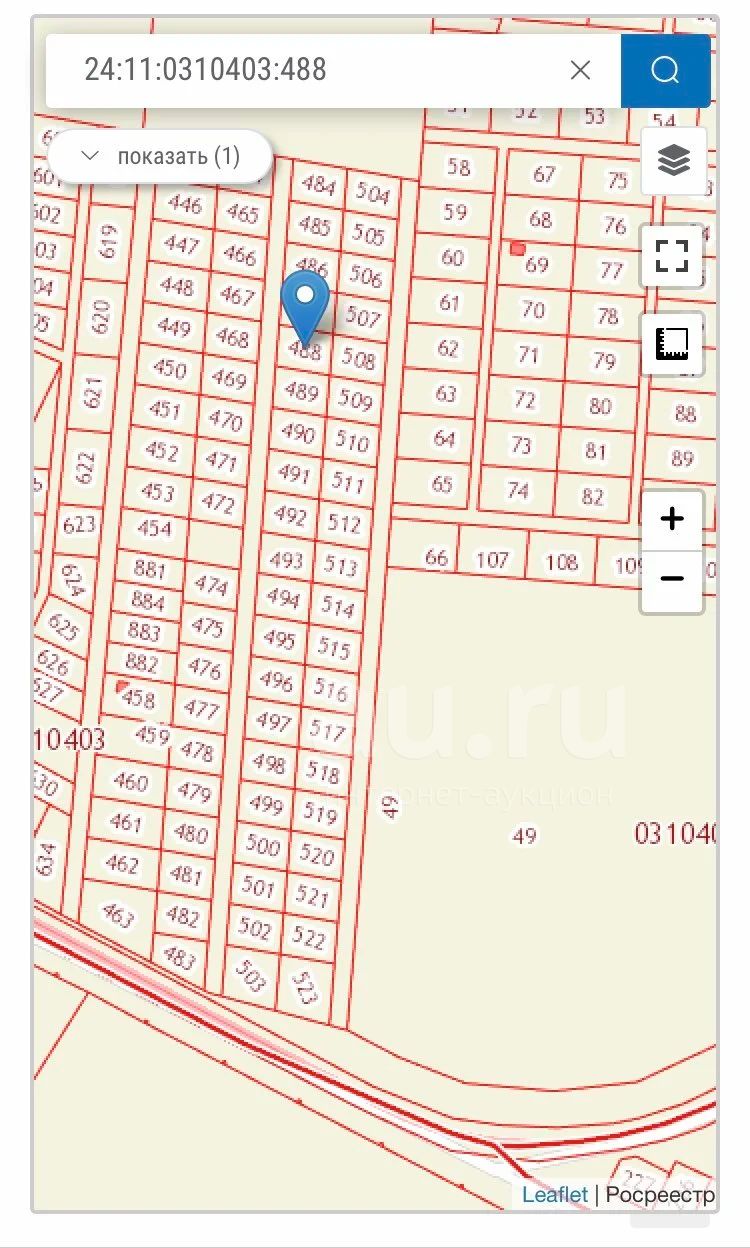Run the search with the magnifier button
The height and width of the screenshot is (1248, 750).
tap(665, 70)
